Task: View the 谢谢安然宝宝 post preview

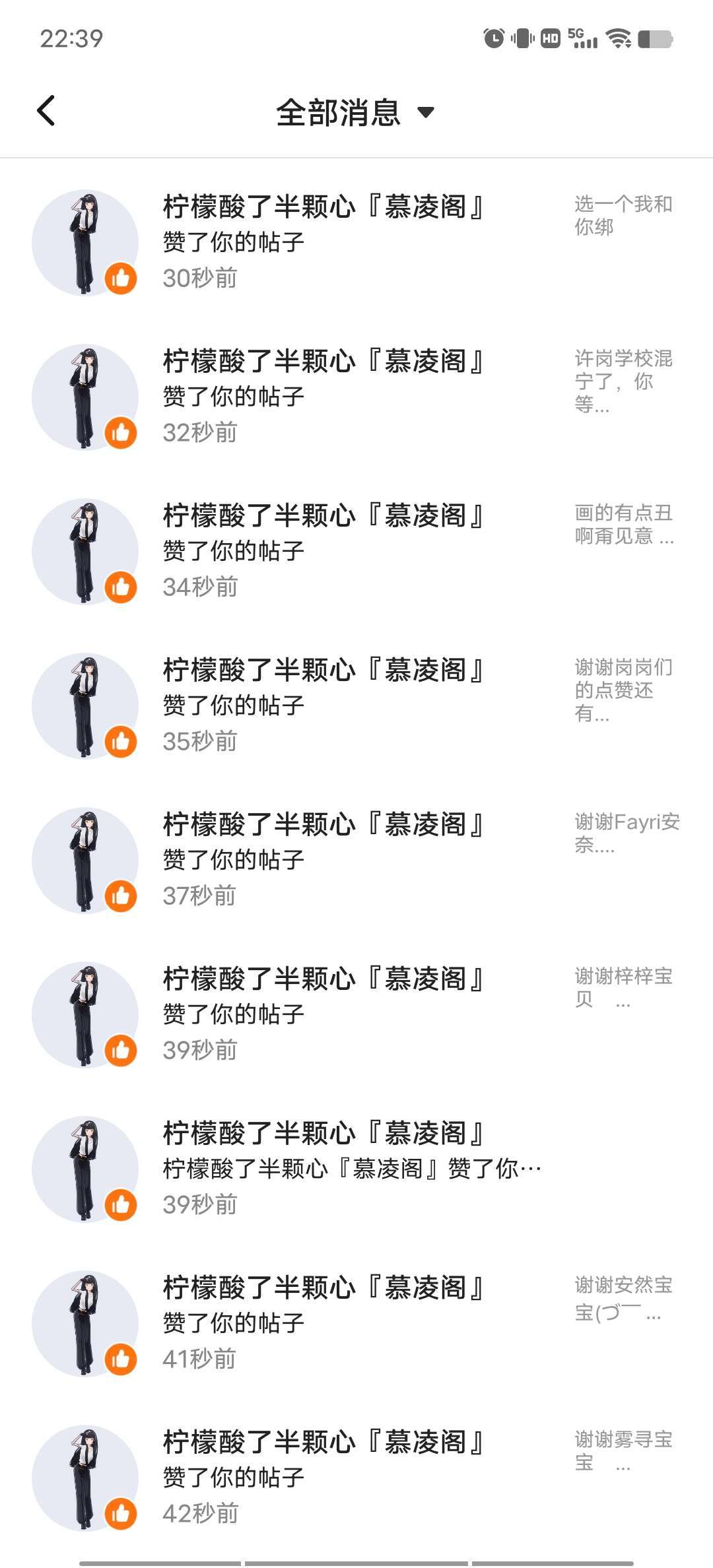Action: click(x=623, y=1297)
